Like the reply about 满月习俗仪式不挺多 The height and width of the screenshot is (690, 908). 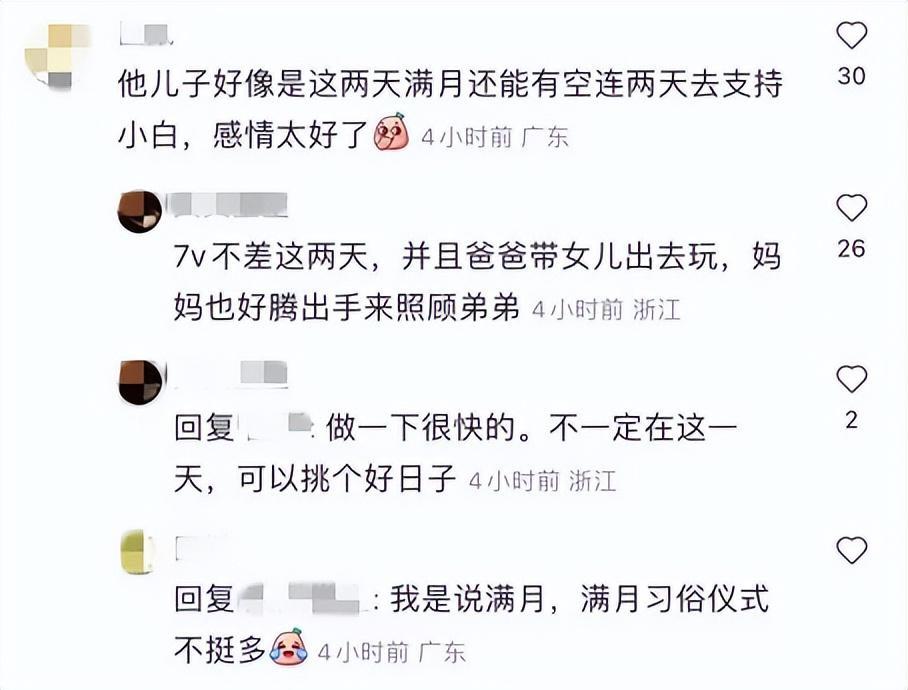[851, 550]
